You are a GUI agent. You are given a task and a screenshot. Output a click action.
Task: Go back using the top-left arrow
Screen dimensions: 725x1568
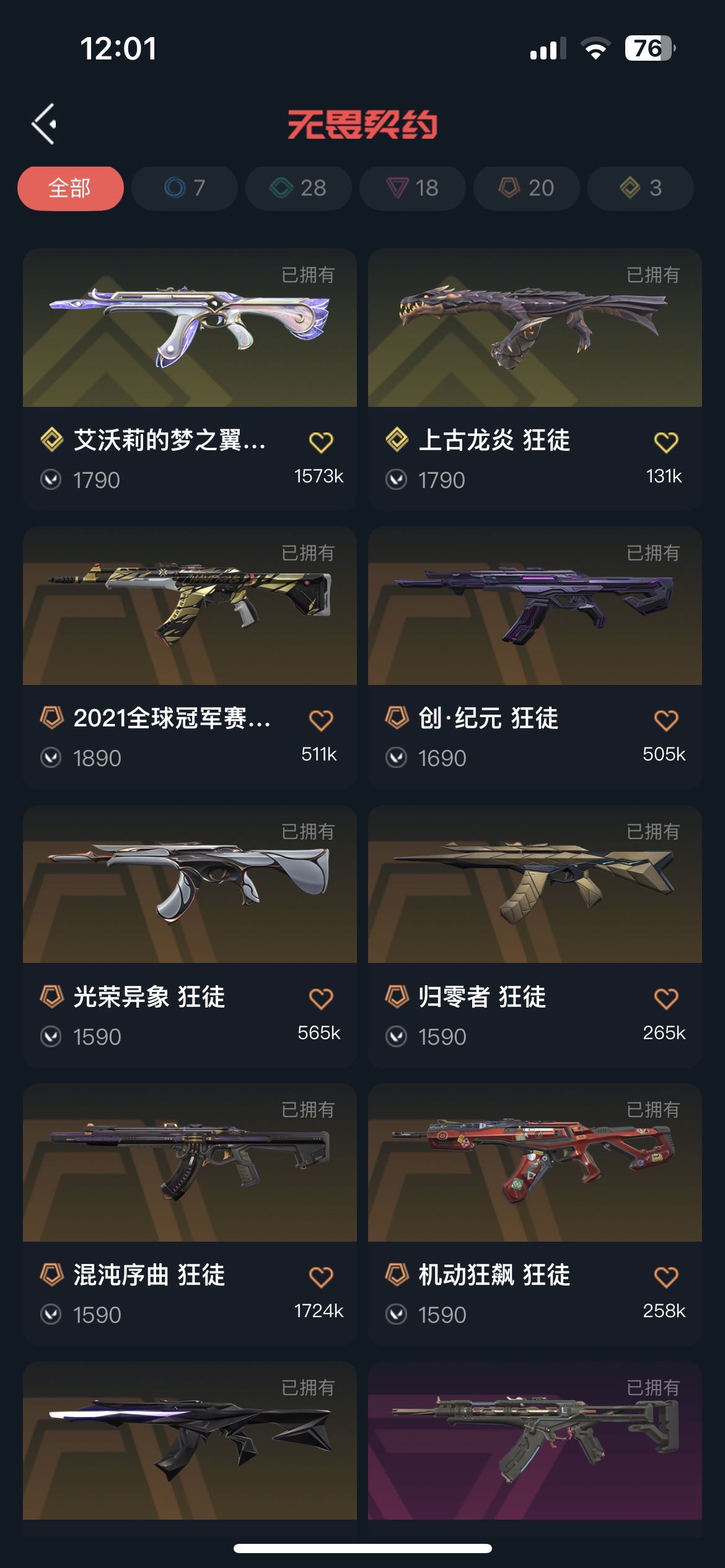tap(45, 124)
